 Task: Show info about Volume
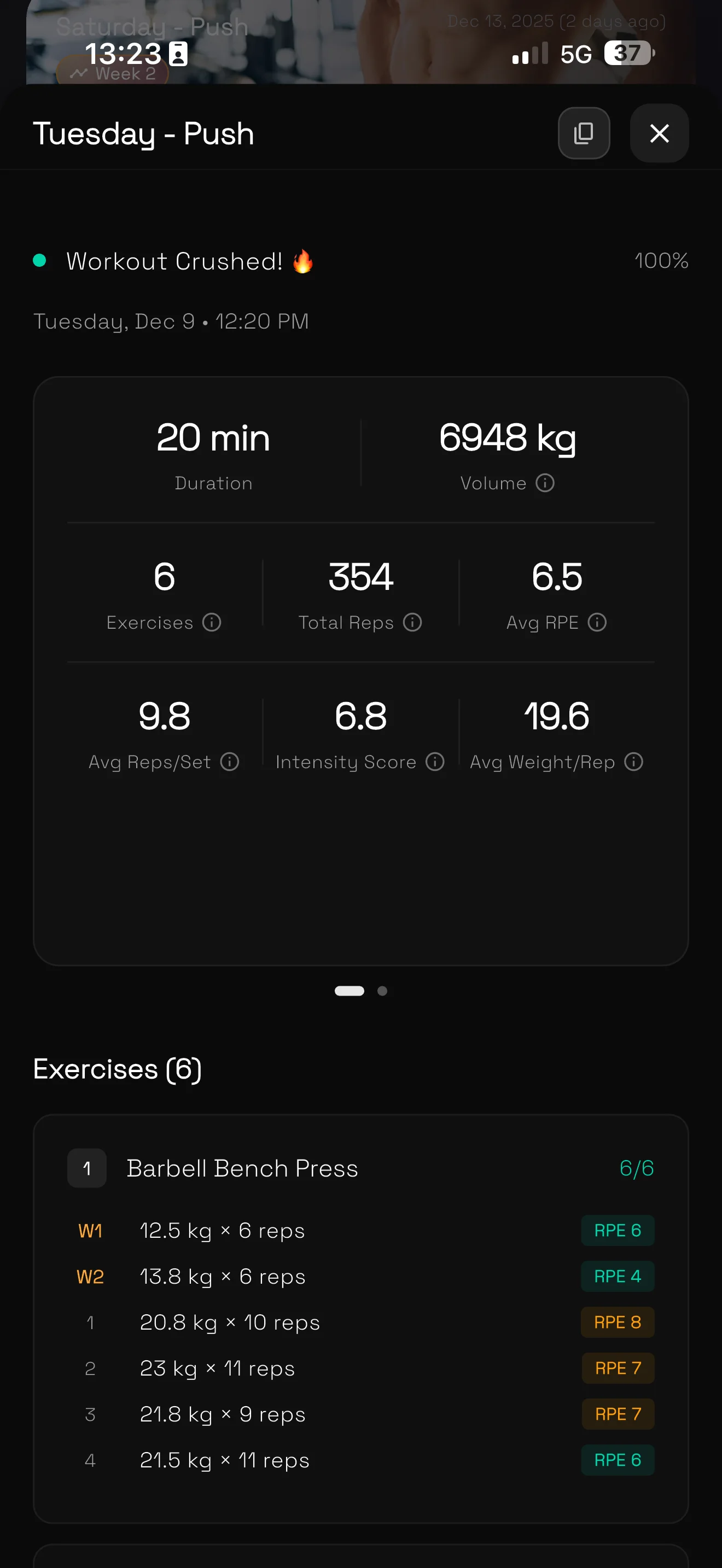pyautogui.click(x=545, y=483)
